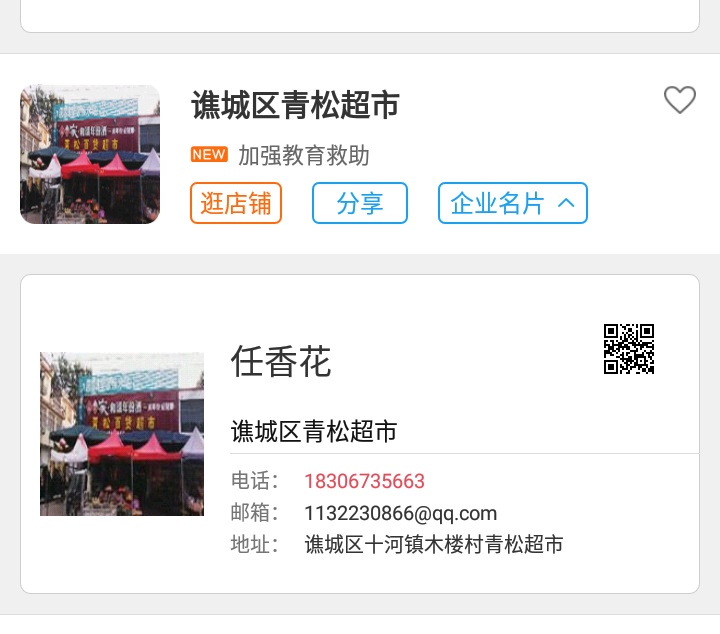720x634 pixels.
Task: Share the store via 分享
Action: tap(360, 203)
